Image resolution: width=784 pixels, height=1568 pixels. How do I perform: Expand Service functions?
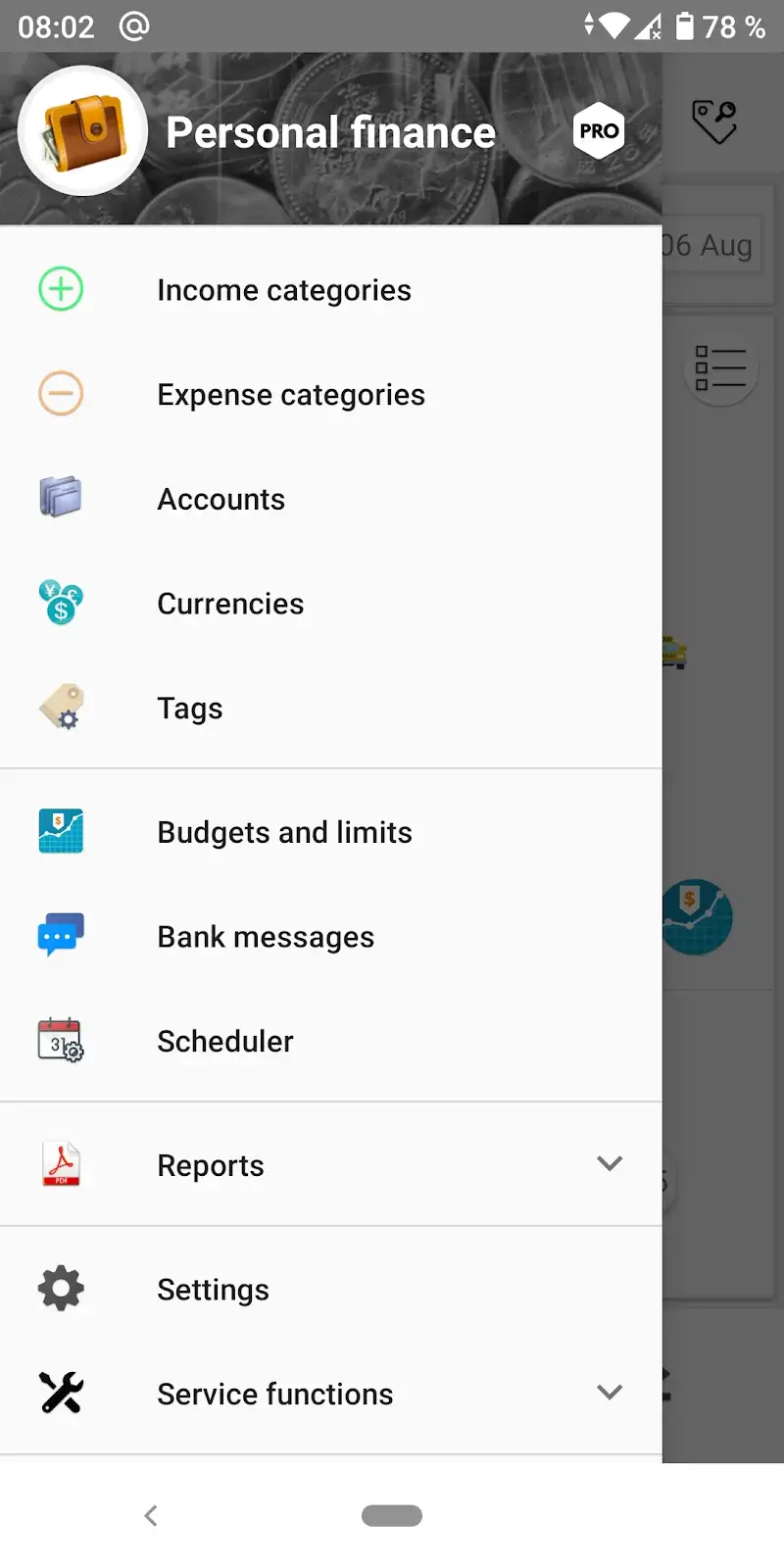pos(609,1393)
